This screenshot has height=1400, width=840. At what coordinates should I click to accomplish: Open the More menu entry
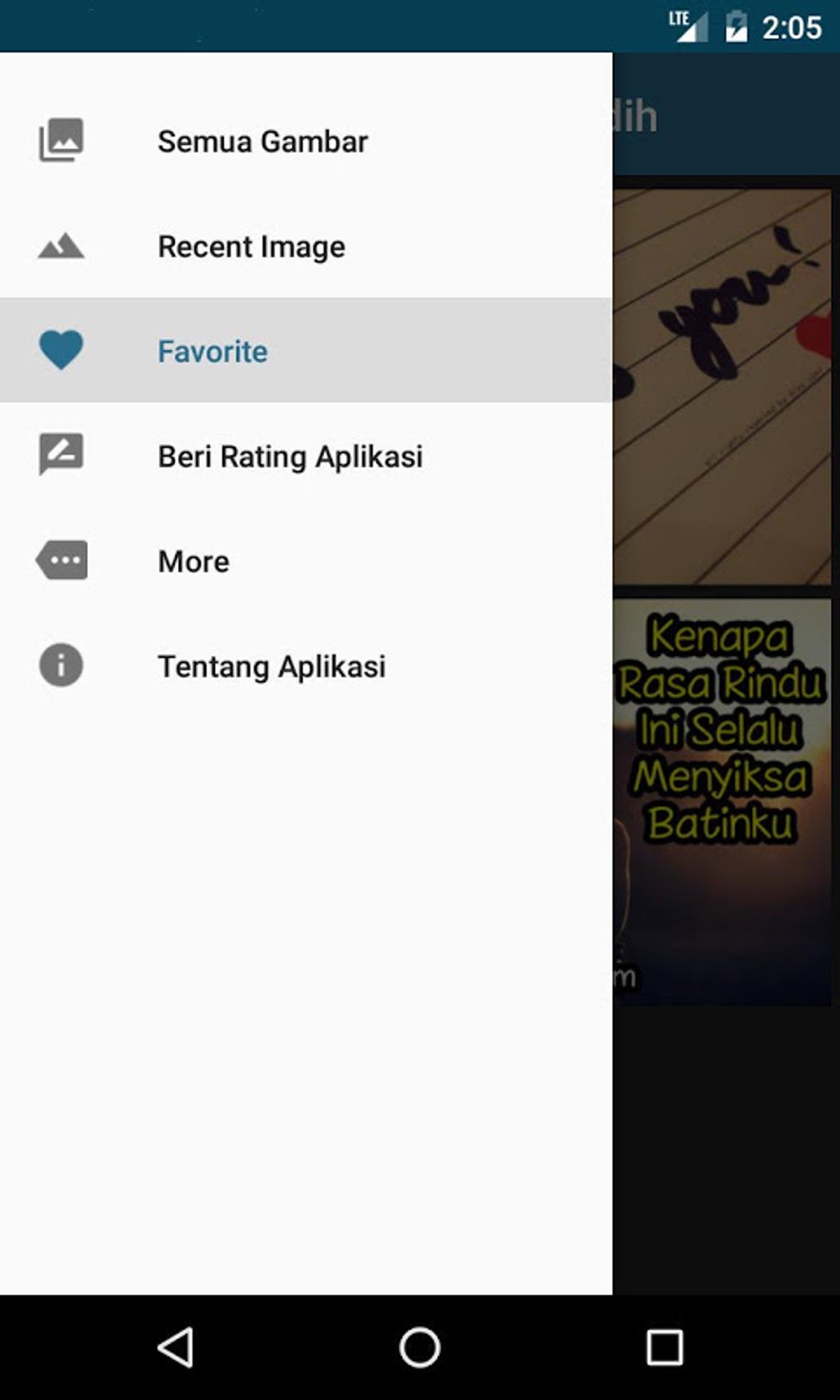coord(194,562)
